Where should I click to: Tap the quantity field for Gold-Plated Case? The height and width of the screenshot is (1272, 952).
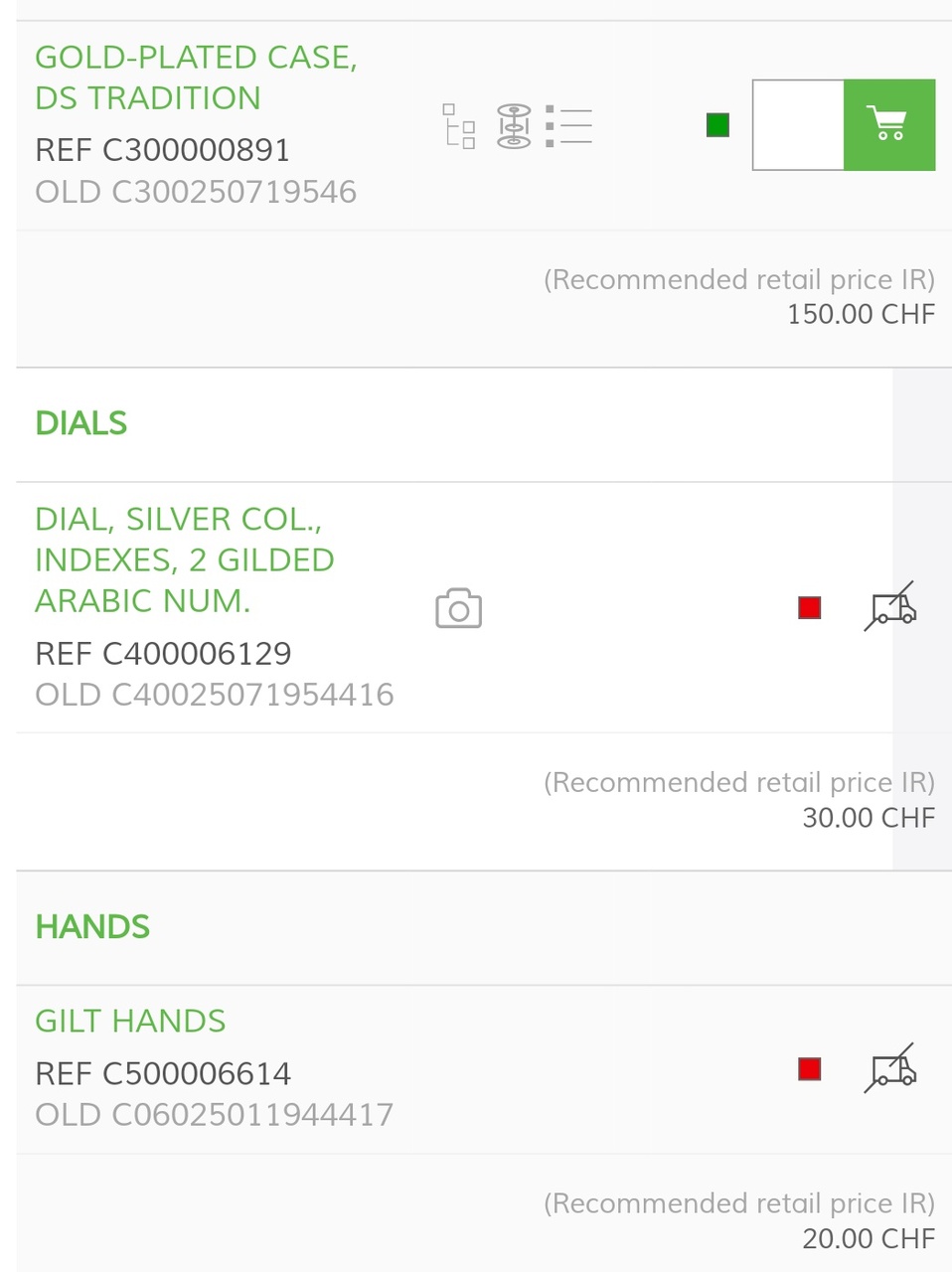[798, 125]
